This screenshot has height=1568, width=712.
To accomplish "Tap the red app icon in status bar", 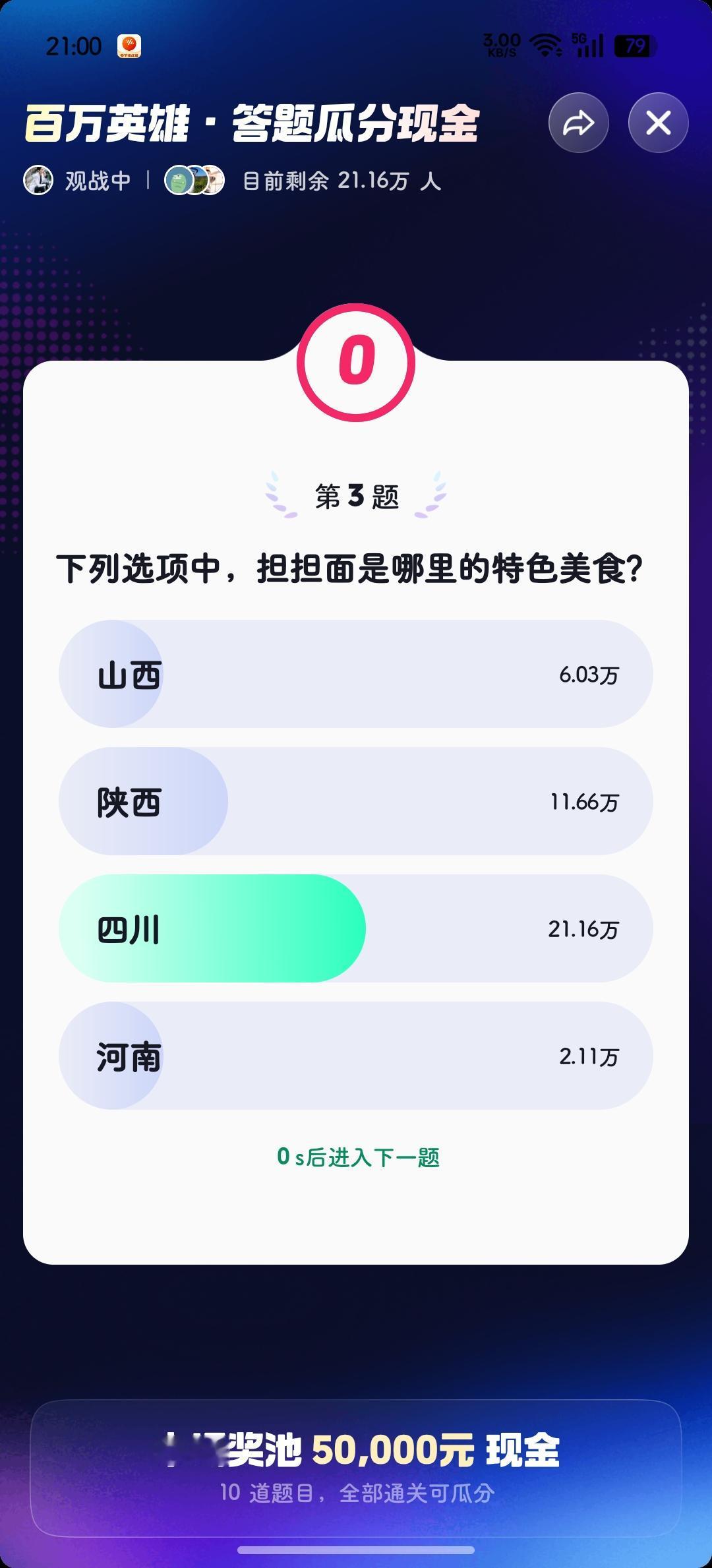I will click(x=129, y=45).
